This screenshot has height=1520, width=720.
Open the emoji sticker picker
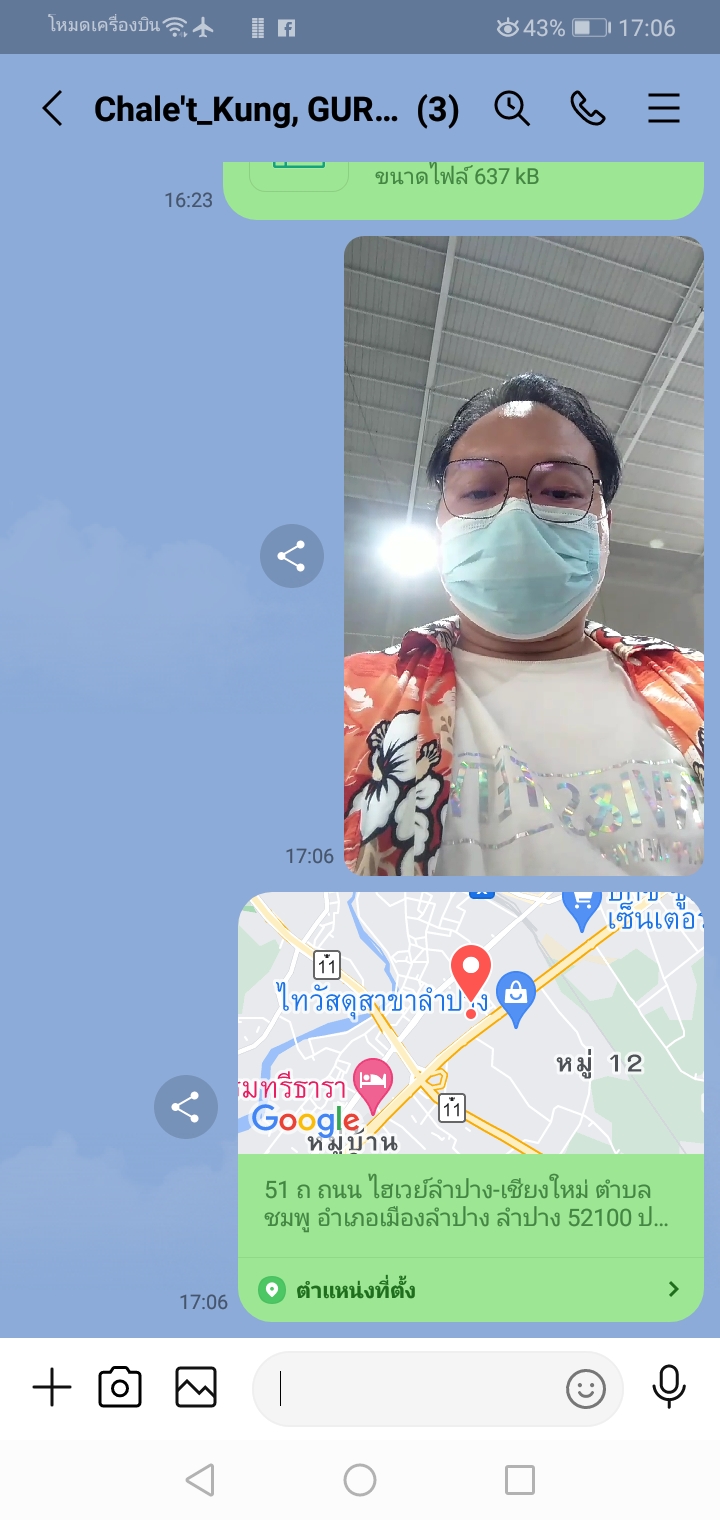586,1388
